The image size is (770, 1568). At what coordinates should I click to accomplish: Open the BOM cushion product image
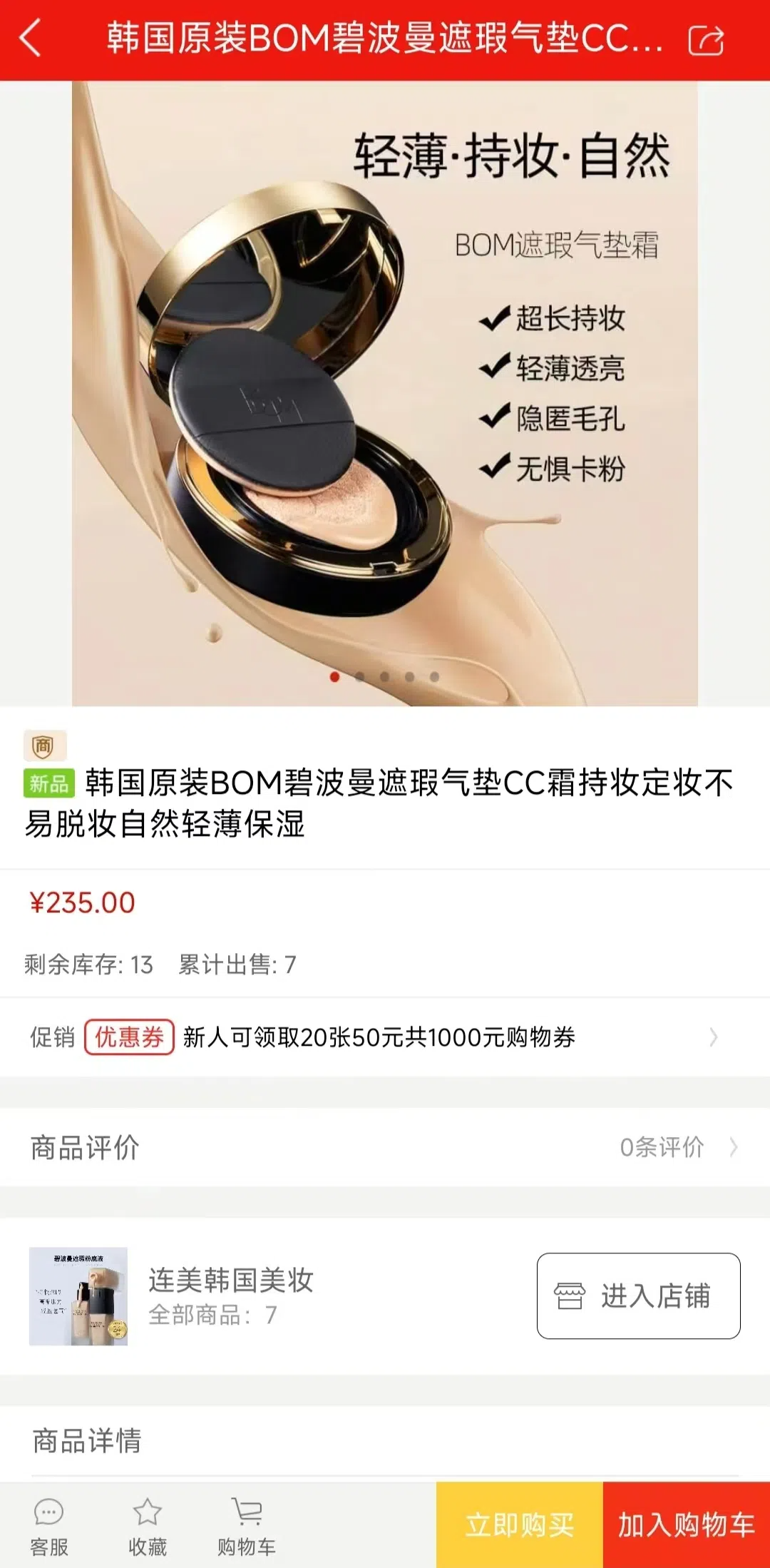point(385,394)
